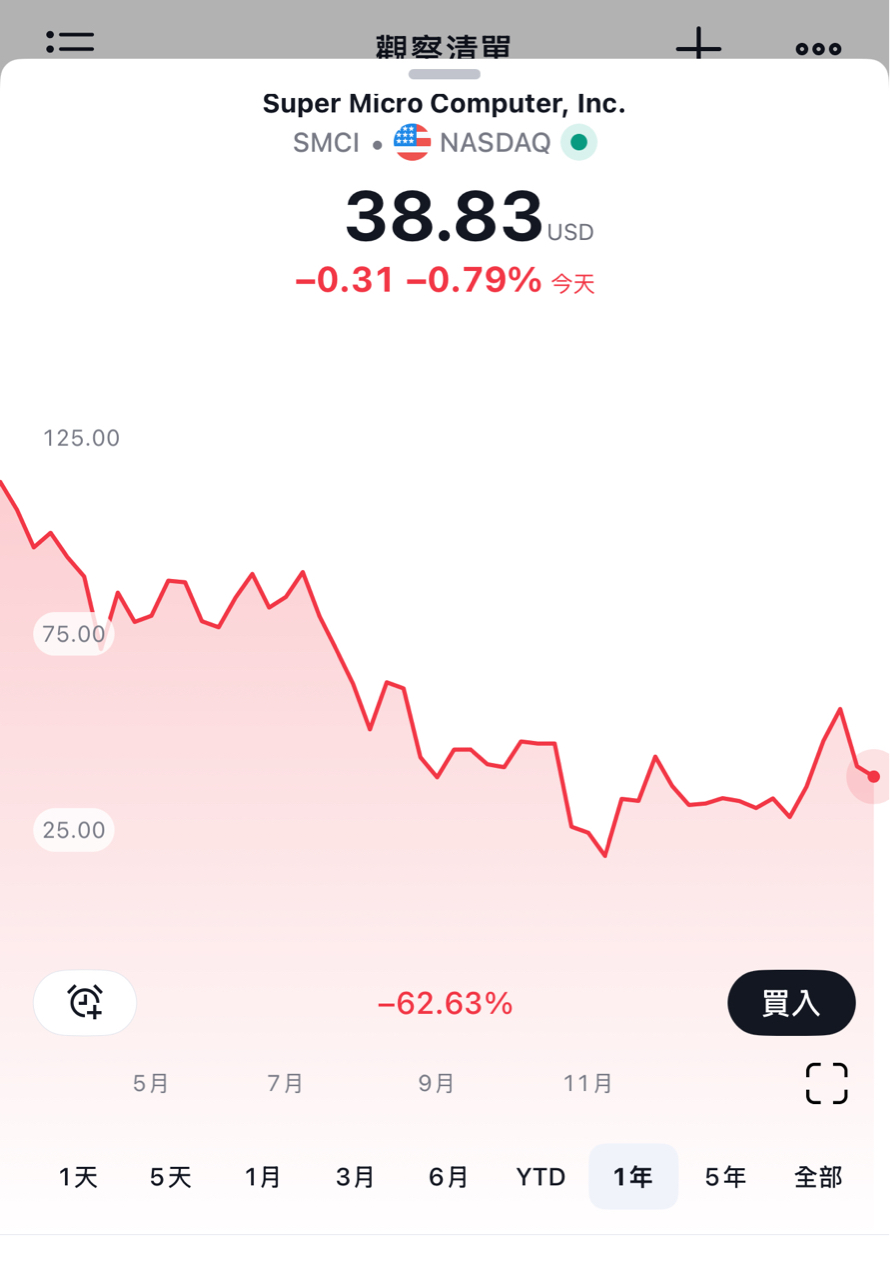Open the three-dot overflow menu
890x1280 pixels.
(x=818, y=47)
